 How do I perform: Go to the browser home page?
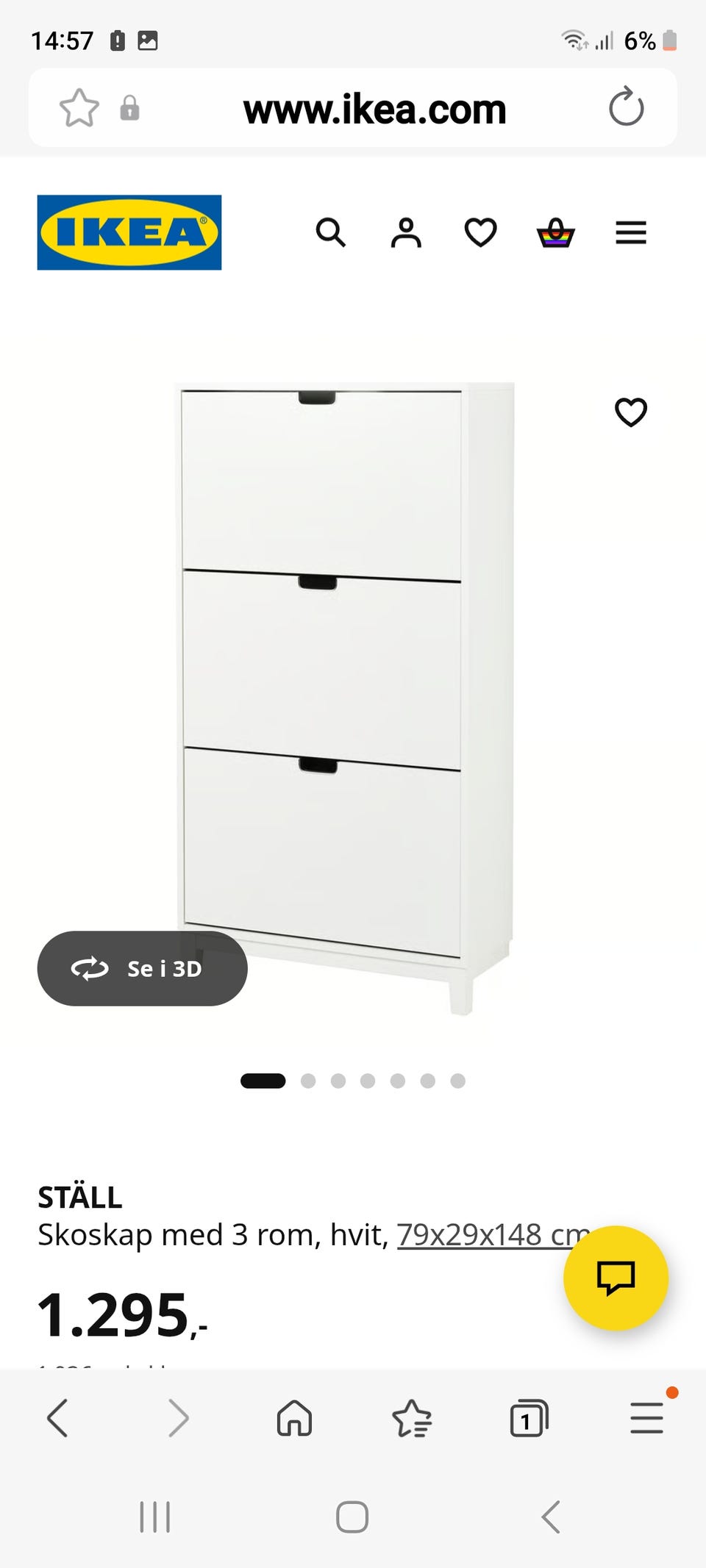click(x=294, y=1417)
